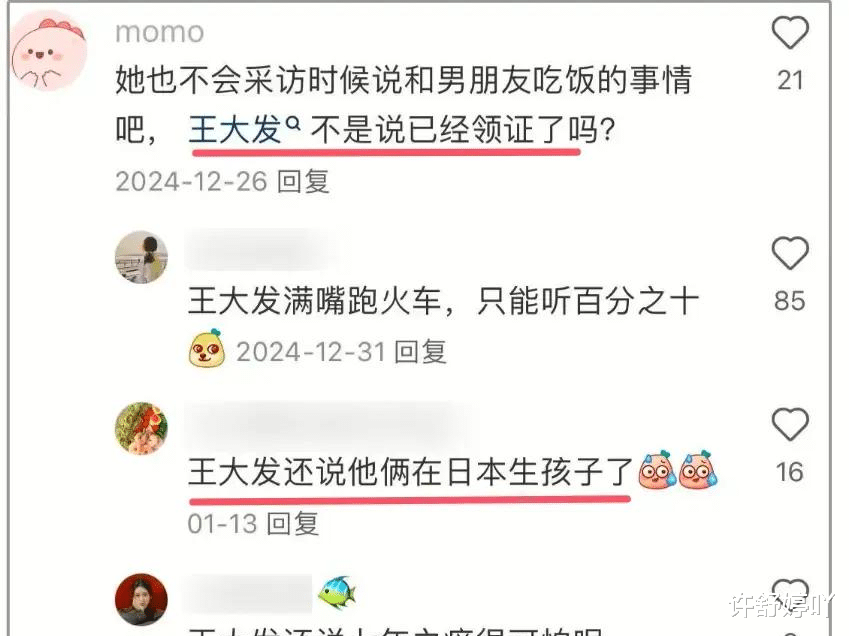849x636 pixels.
Task: Like the comment about 满嘴跑火车
Action: [x=789, y=254]
